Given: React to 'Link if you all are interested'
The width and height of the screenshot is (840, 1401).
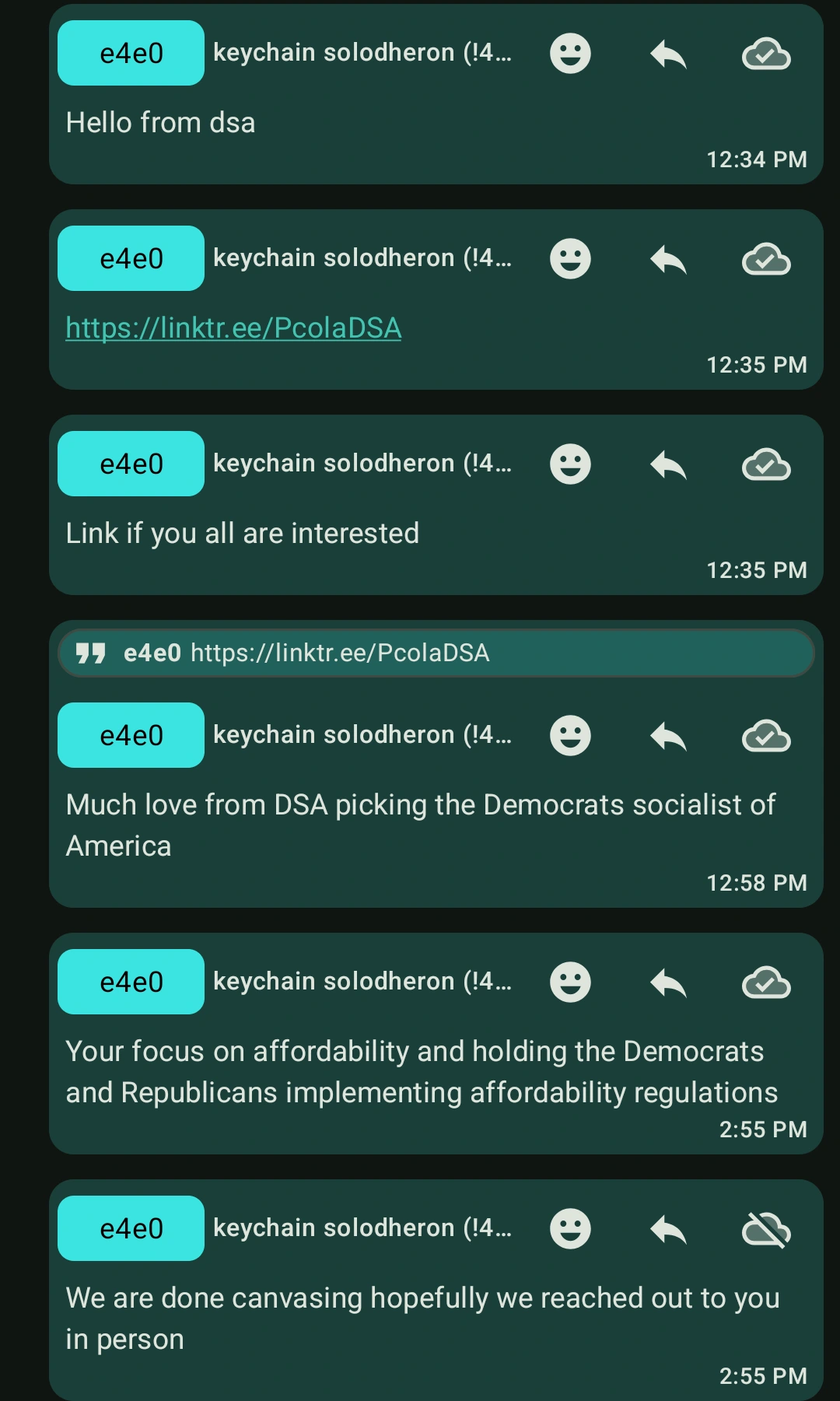Looking at the screenshot, I should click(x=570, y=464).
